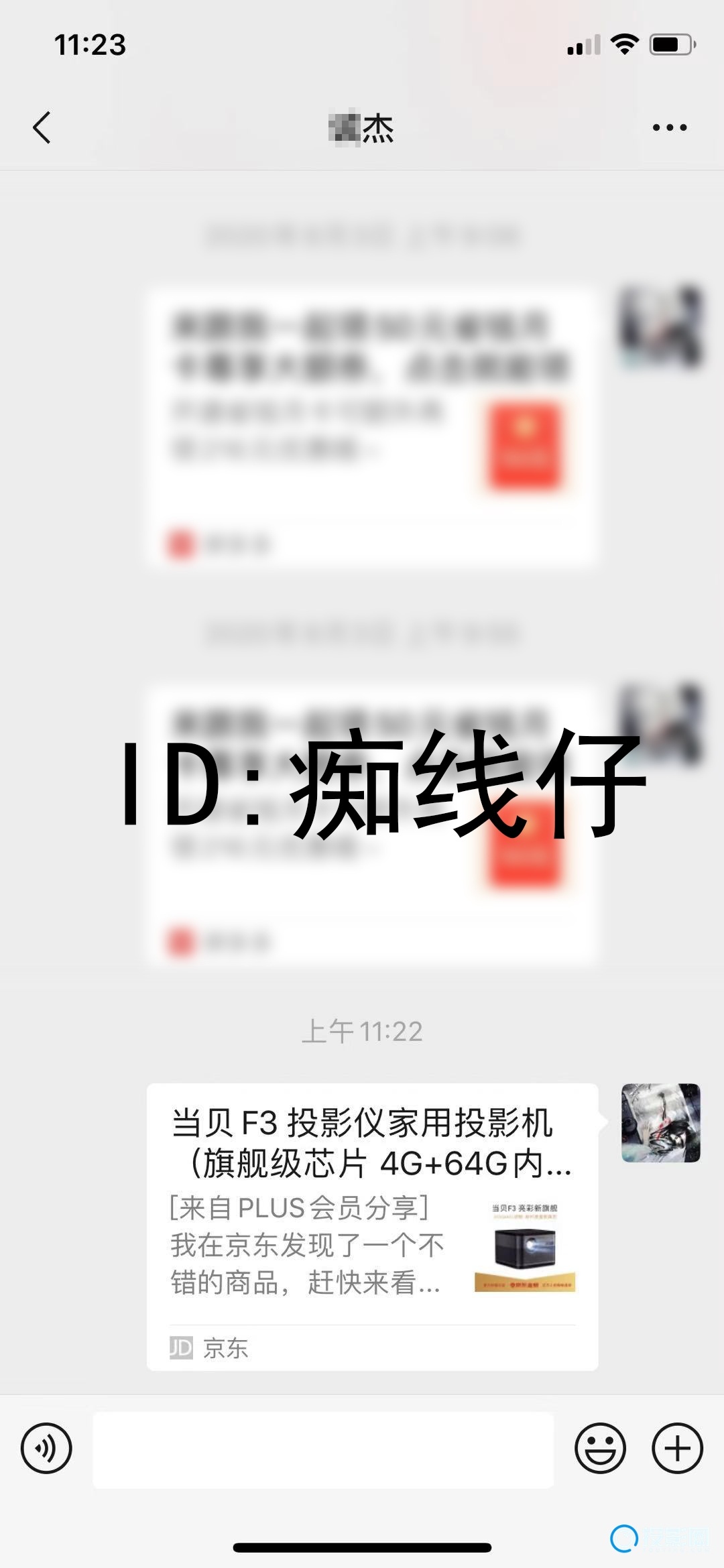Switch to voice message input
This screenshot has height=1568, width=724.
click(46, 1448)
